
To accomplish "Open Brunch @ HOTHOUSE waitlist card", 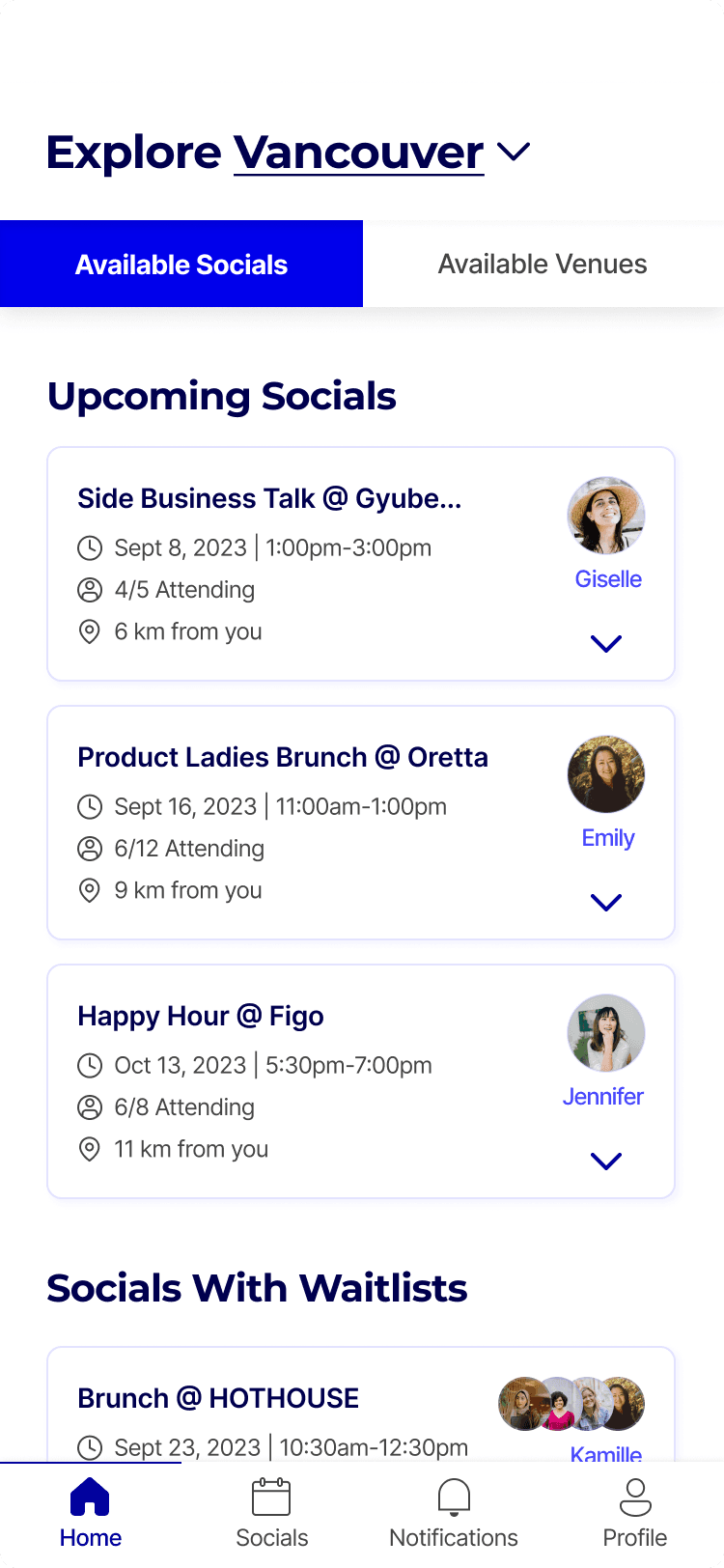I will pyautogui.click(x=218, y=1398).
